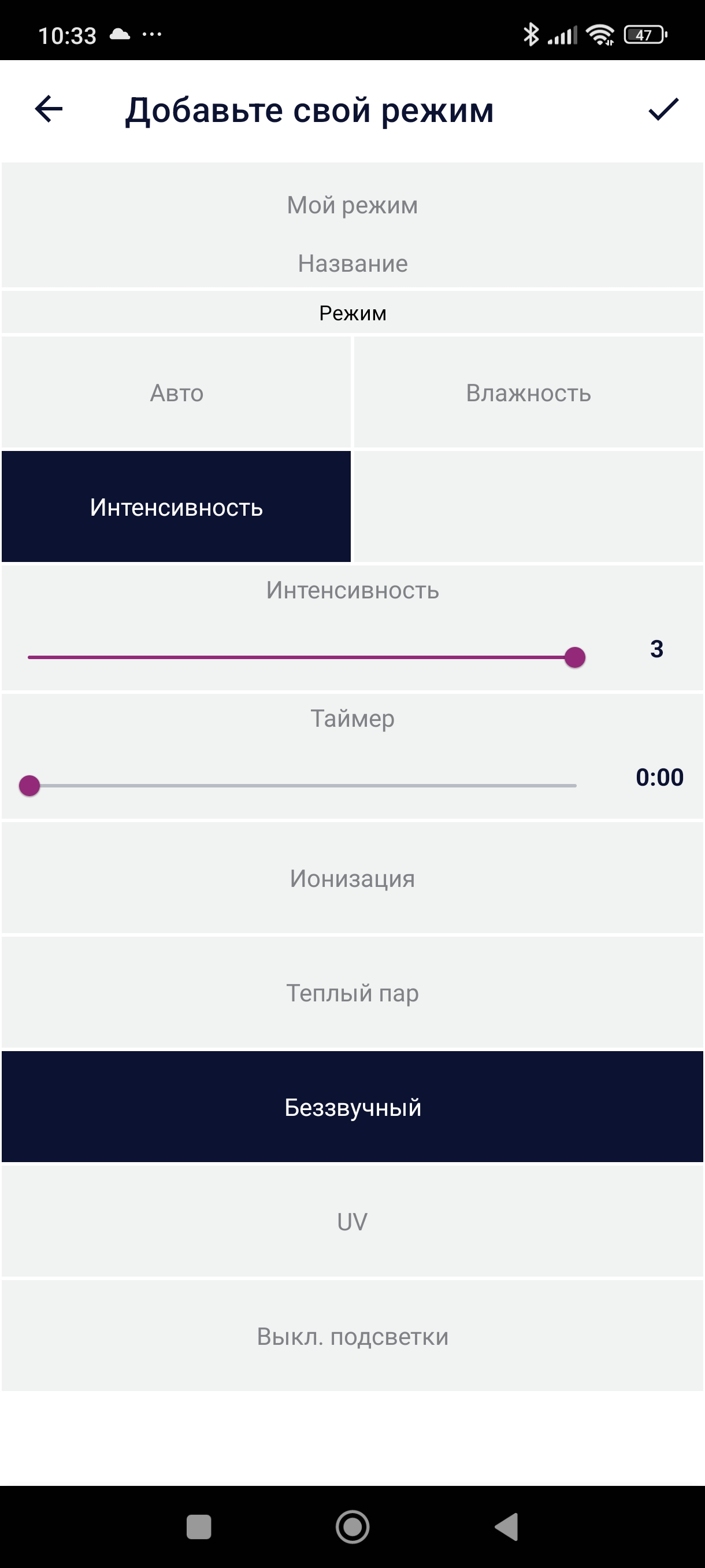The image size is (705, 1568).
Task: Enable Ионизация option
Action: (352, 878)
